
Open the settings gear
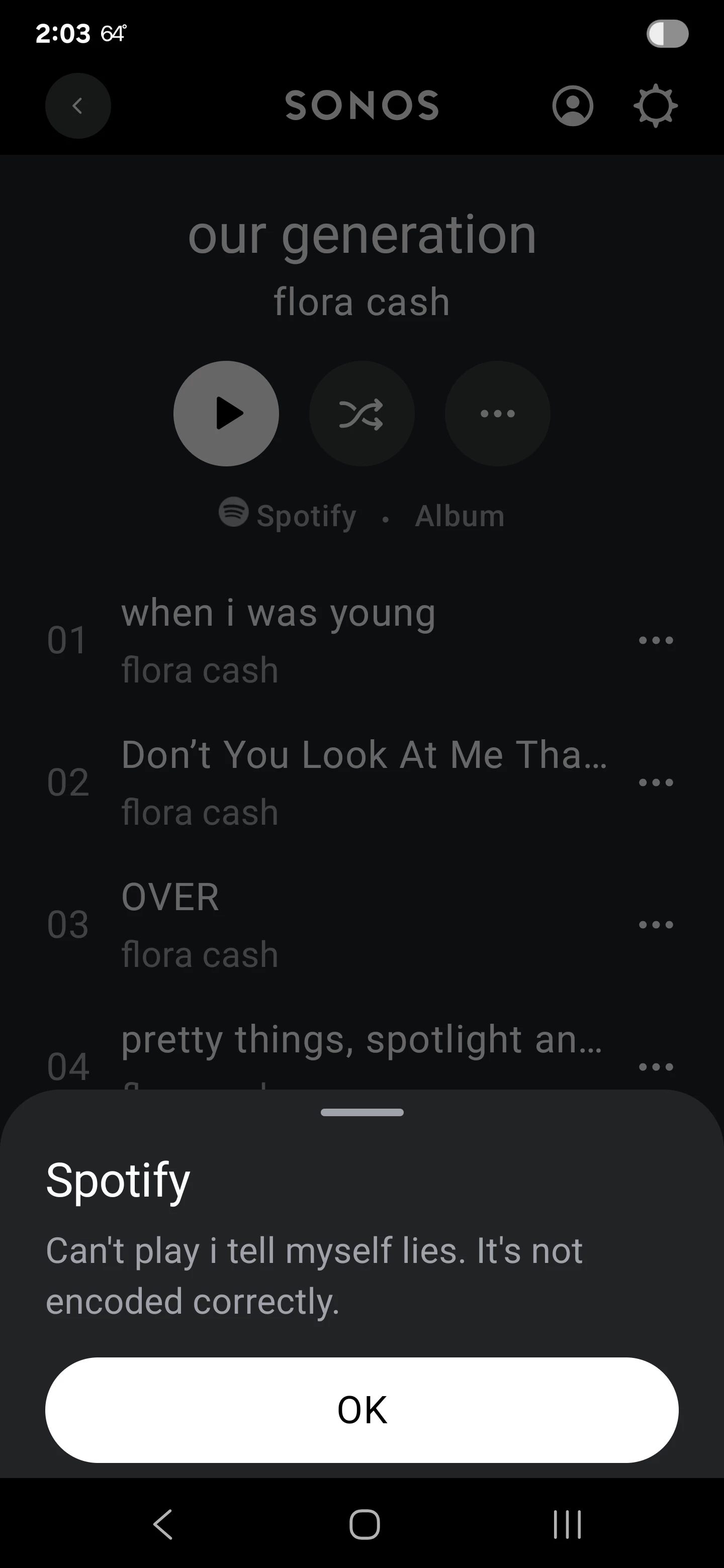[x=655, y=106]
